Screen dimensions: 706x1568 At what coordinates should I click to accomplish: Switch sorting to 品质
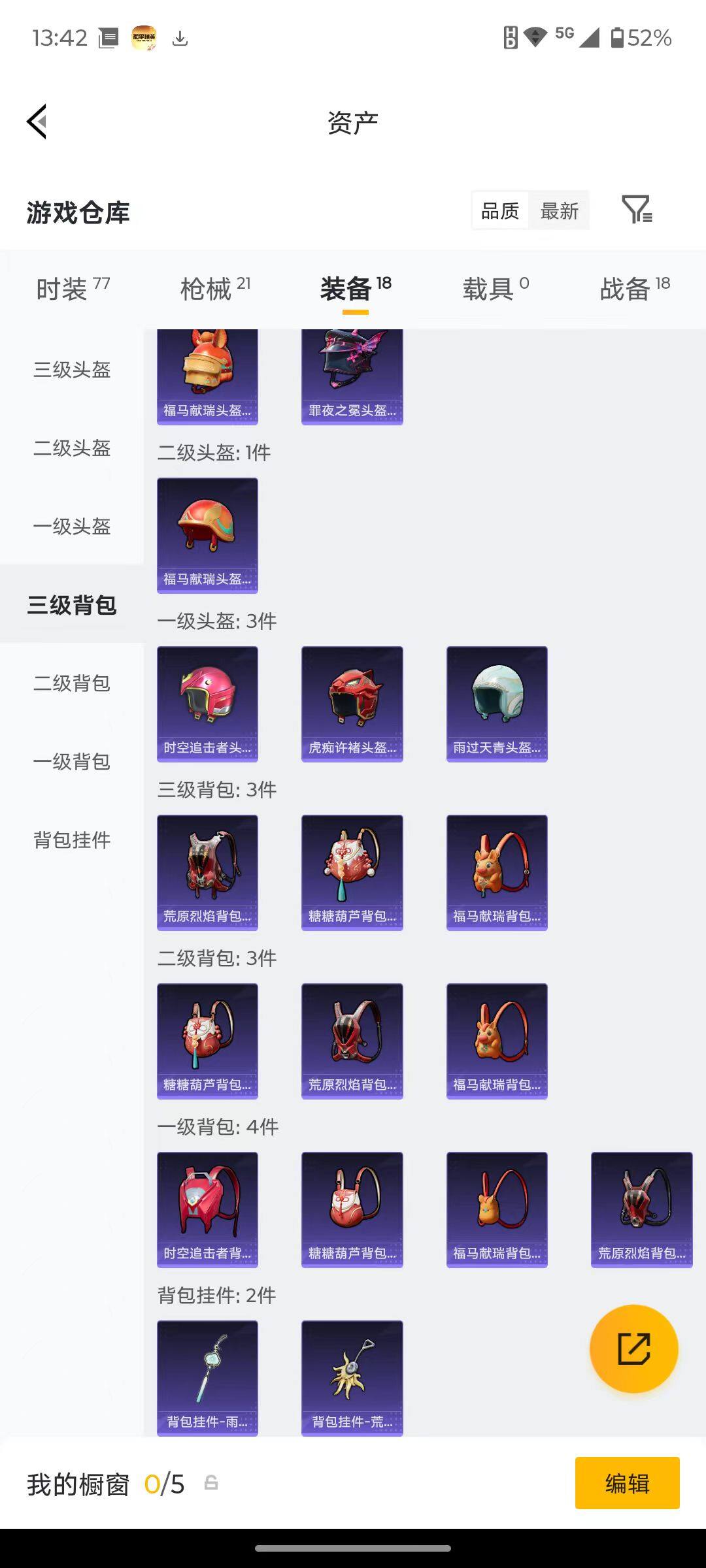pyautogui.click(x=501, y=210)
